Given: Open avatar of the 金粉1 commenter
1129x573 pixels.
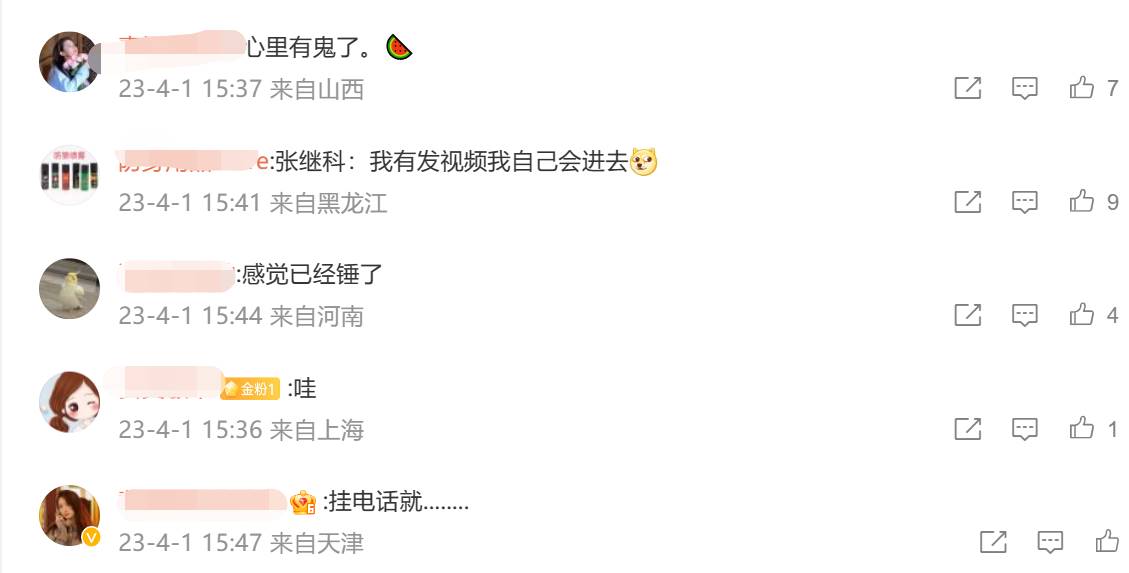Looking at the screenshot, I should click(x=69, y=402).
